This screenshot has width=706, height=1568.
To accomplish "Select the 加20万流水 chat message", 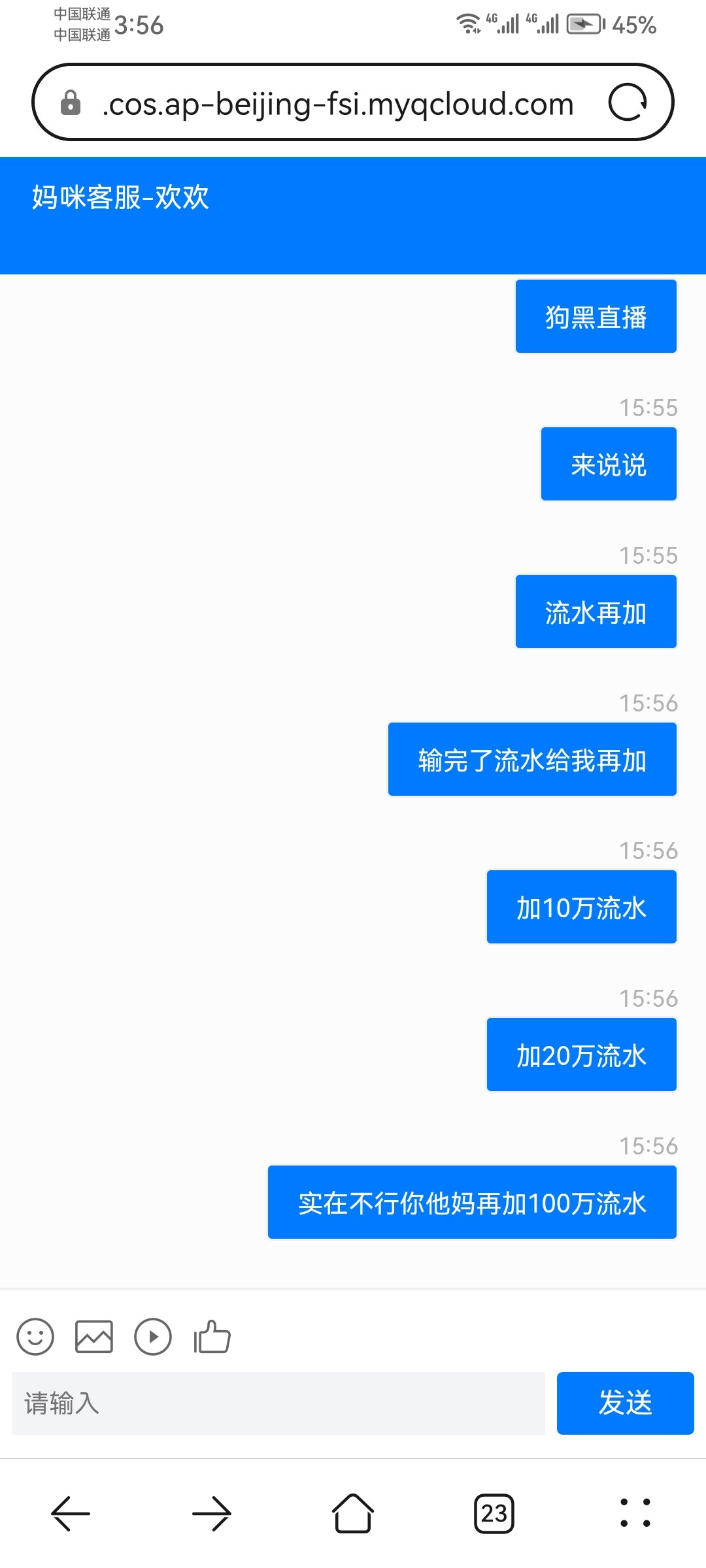I will [x=581, y=1054].
